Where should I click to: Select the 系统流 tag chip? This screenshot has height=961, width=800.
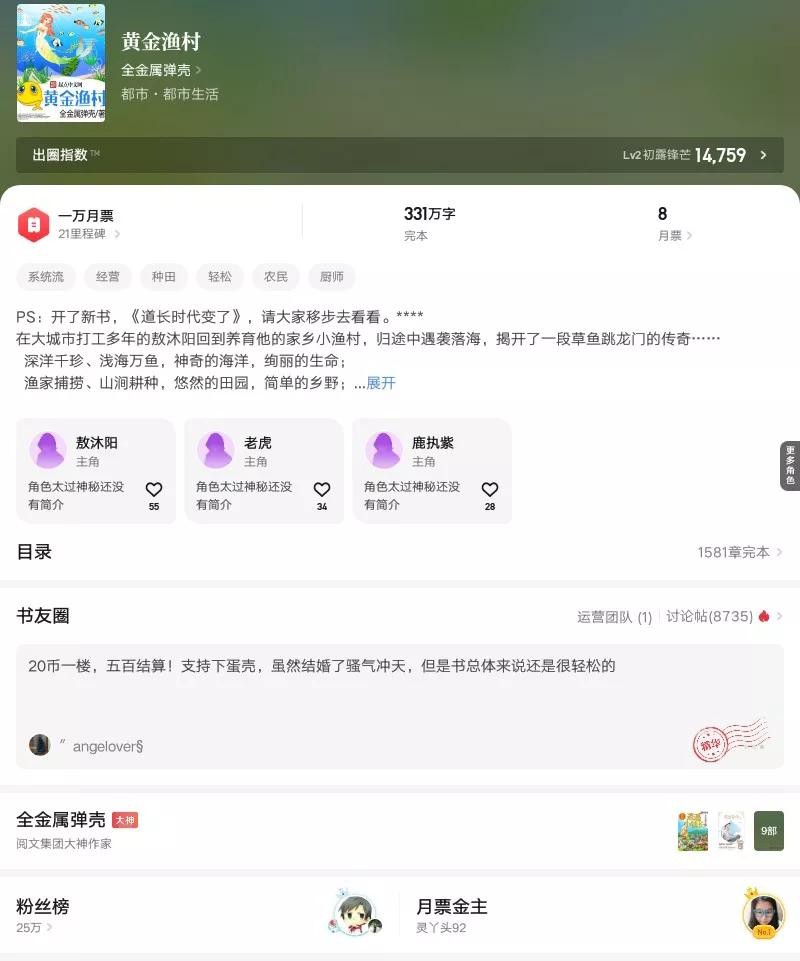pos(45,277)
